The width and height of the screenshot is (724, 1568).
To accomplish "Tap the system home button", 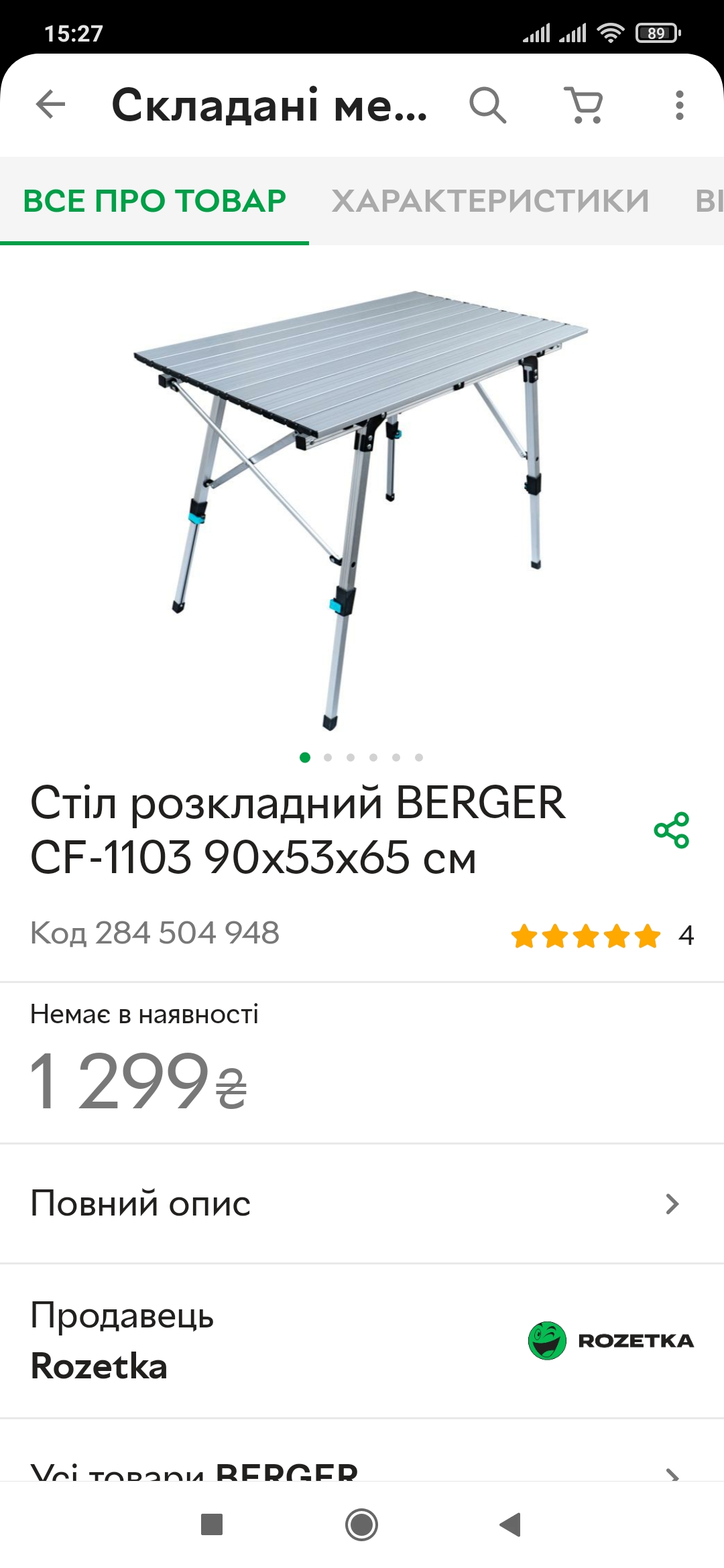I will 361,1525.
